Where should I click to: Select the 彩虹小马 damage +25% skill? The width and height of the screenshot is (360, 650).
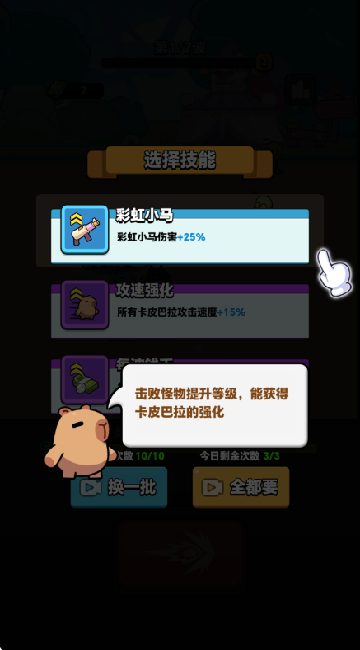pyautogui.click(x=180, y=235)
